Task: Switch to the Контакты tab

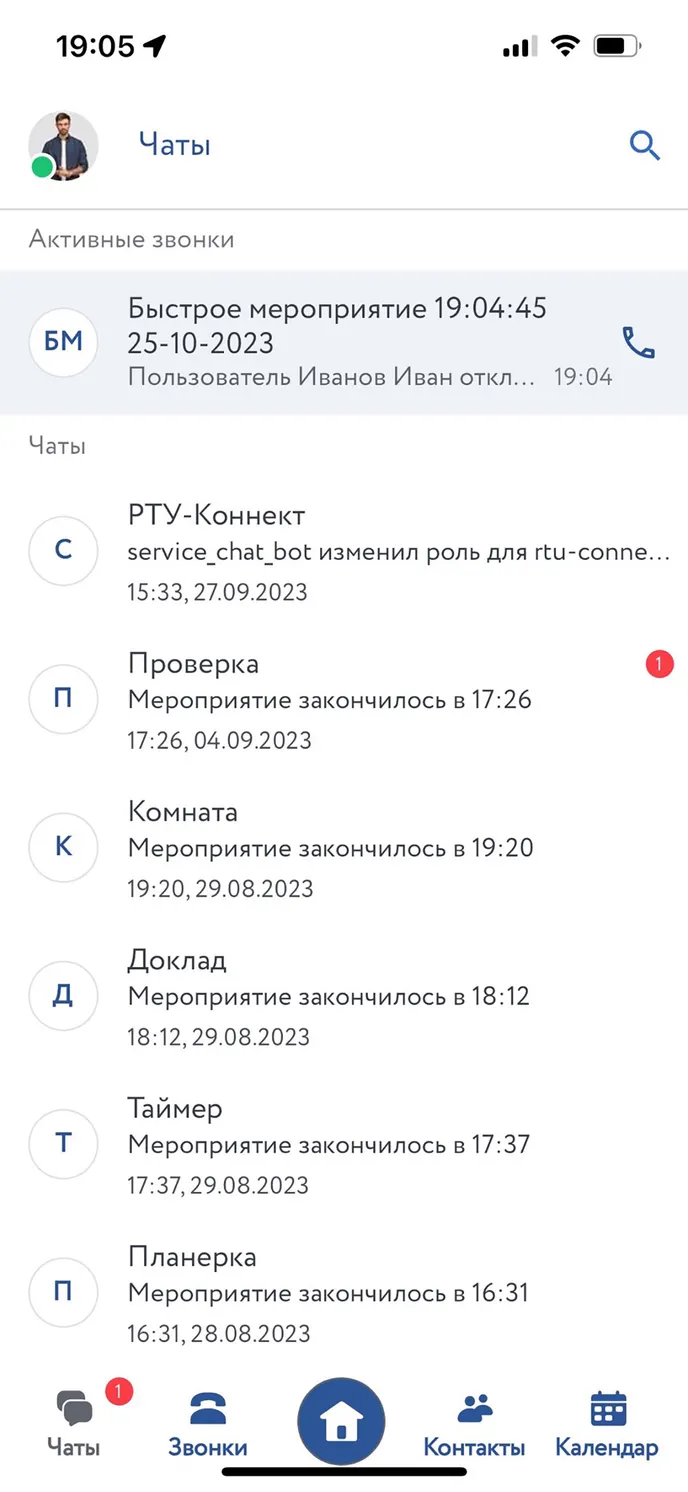Action: (474, 1422)
